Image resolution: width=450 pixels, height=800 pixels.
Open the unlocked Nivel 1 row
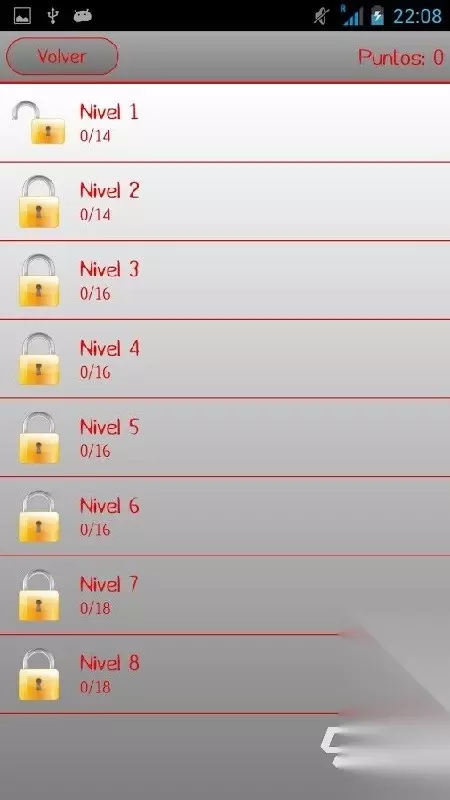(225, 122)
